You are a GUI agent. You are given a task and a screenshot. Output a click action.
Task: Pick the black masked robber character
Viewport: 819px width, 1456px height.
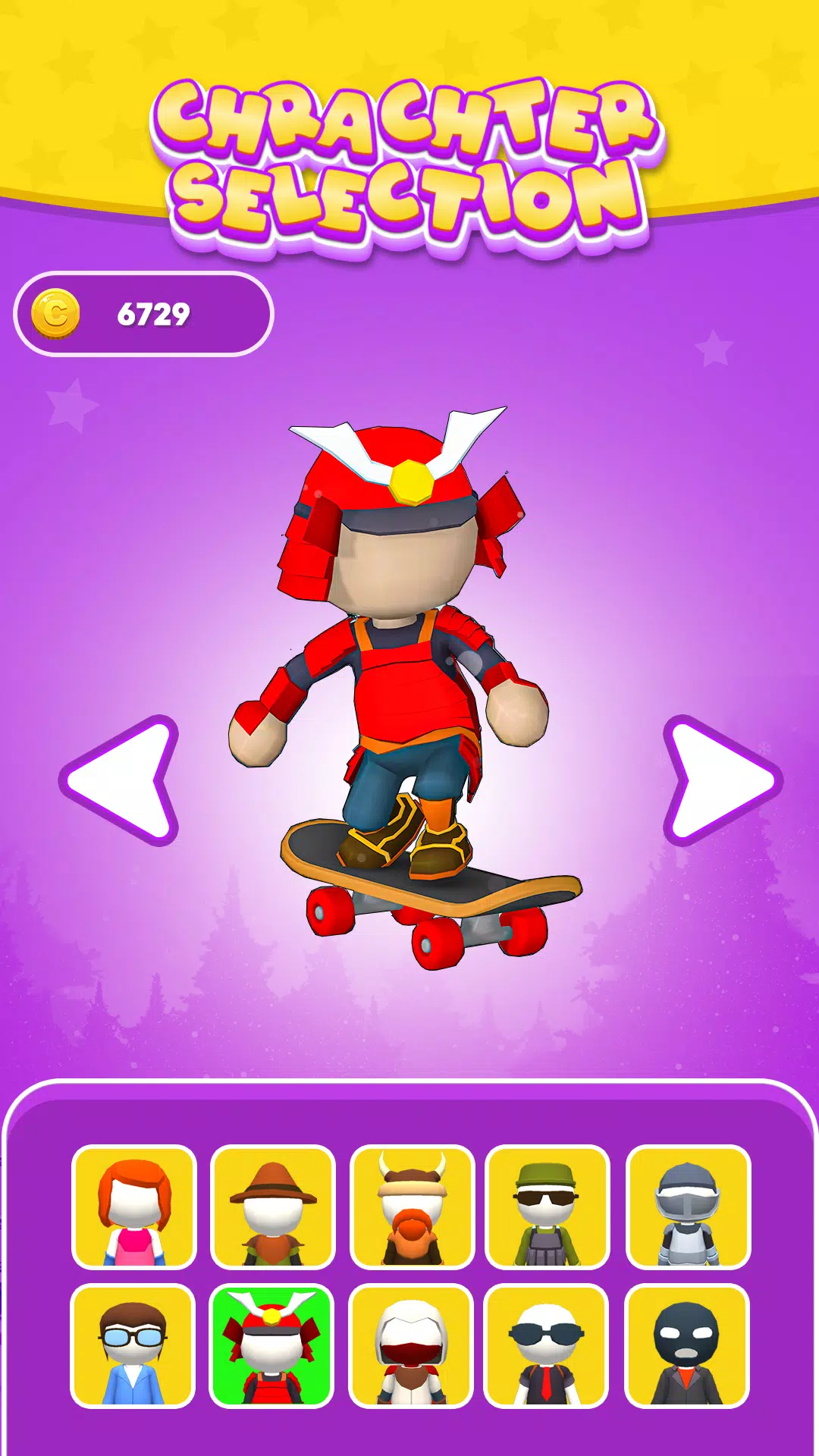(686, 1346)
